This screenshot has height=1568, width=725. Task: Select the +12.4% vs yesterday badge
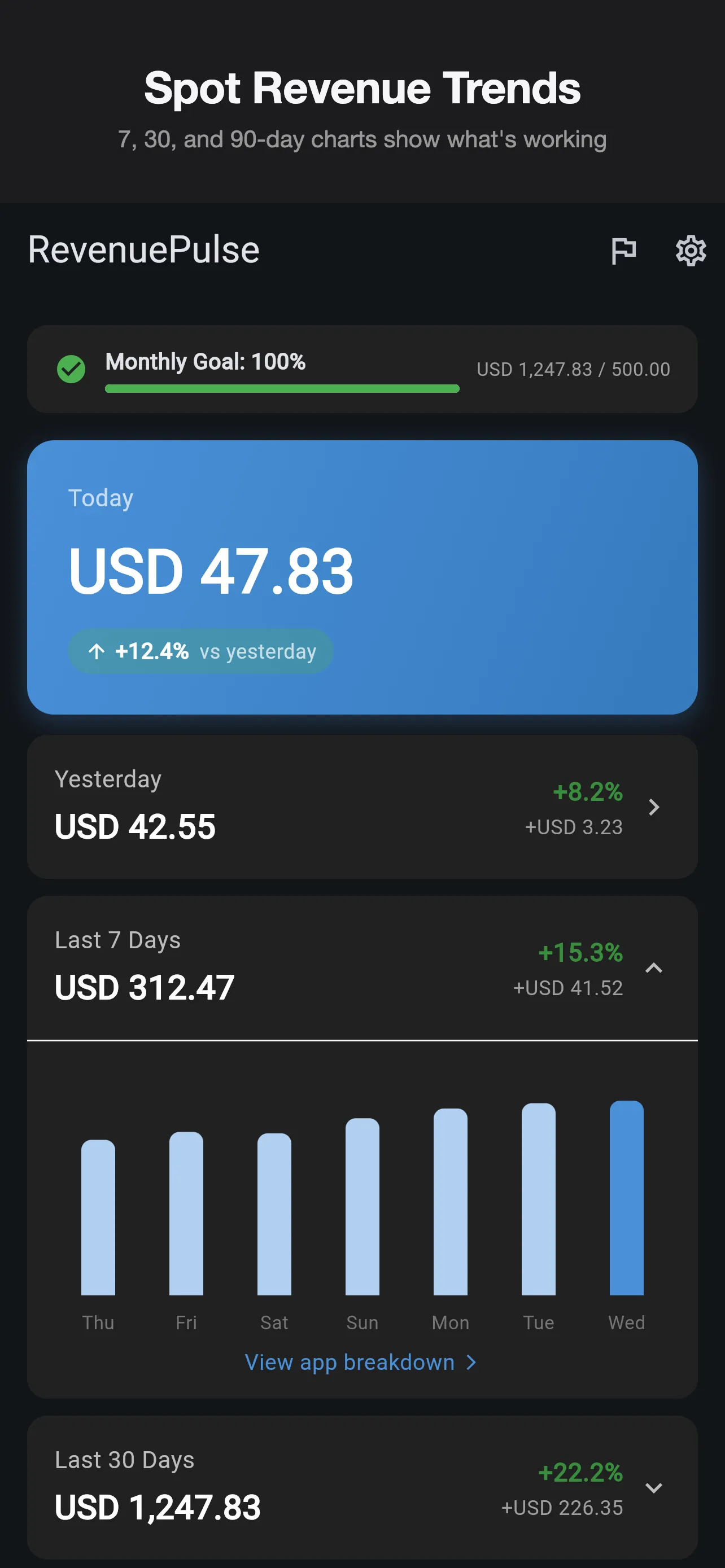200,651
